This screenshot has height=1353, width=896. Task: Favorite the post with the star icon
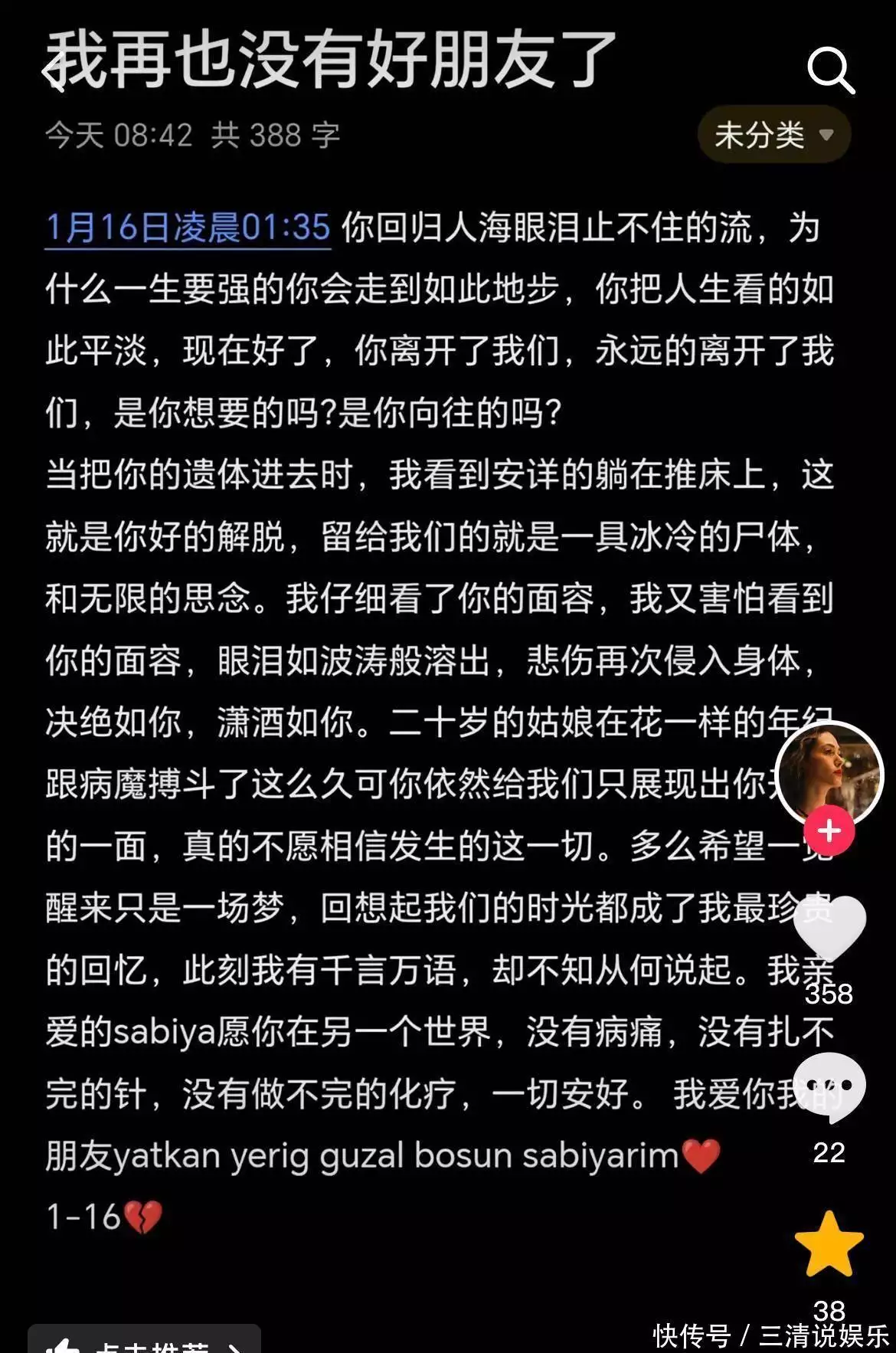click(x=829, y=1245)
